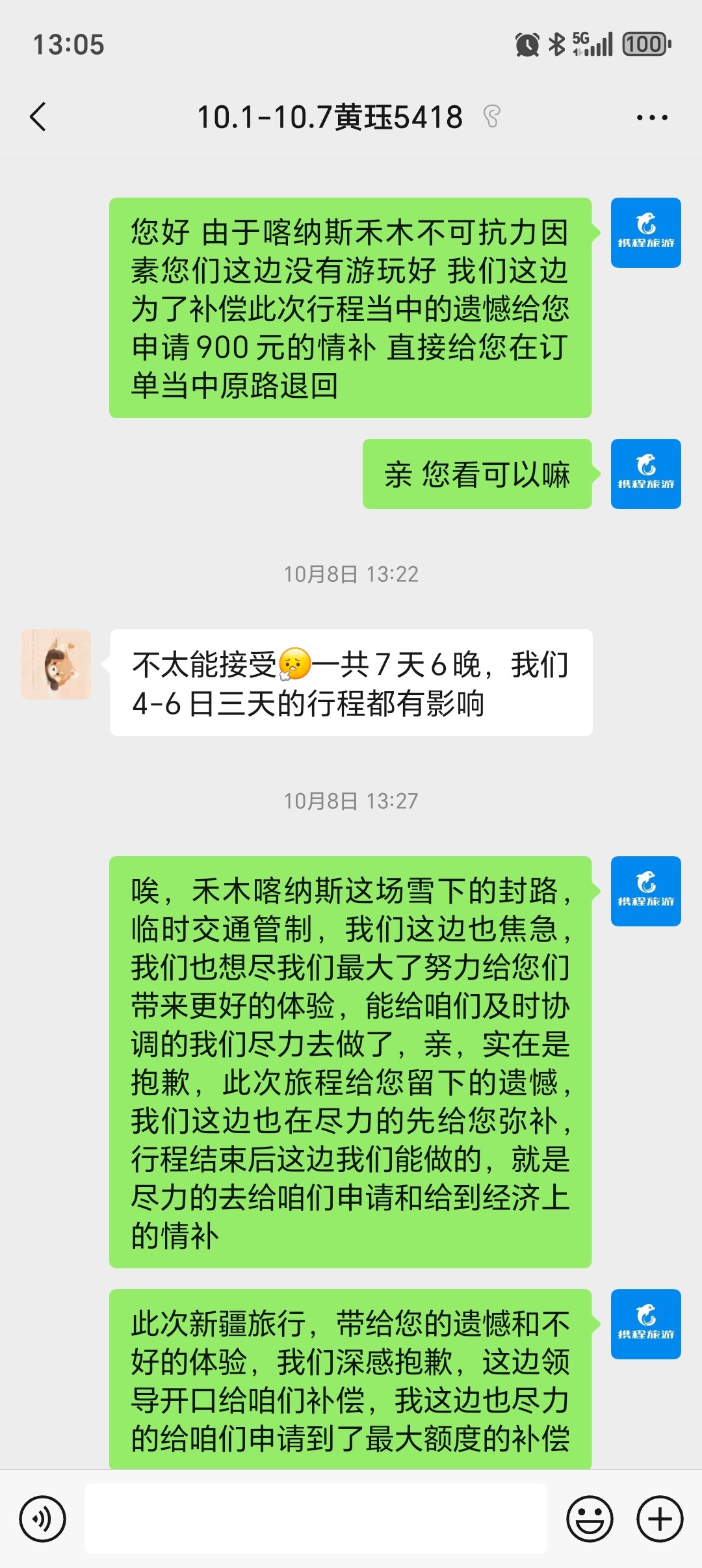This screenshot has width=702, height=1568.
Task: Open the emoji sticker panel
Action: point(590,1519)
